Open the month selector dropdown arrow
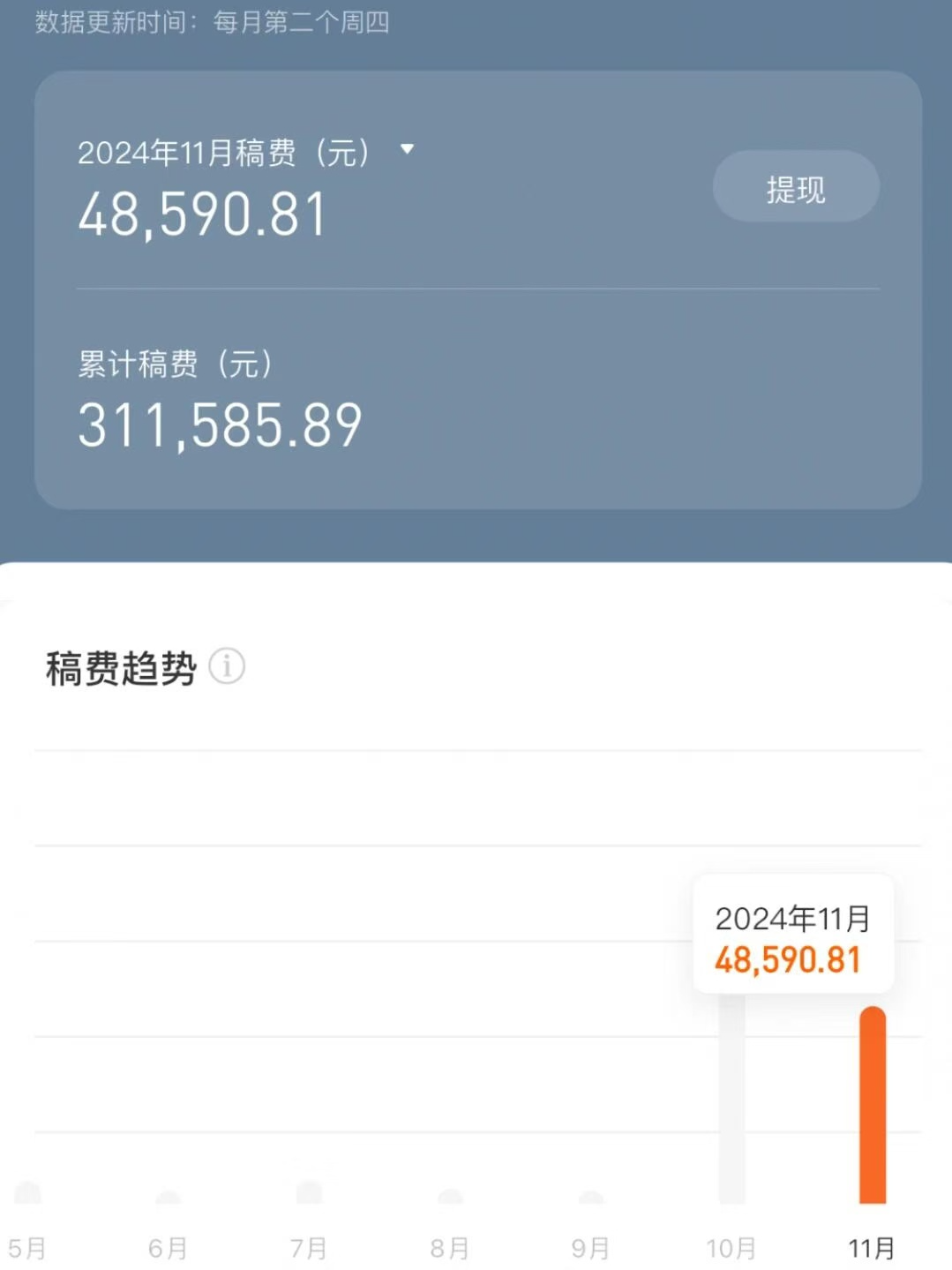The width and height of the screenshot is (952, 1270). (408, 150)
